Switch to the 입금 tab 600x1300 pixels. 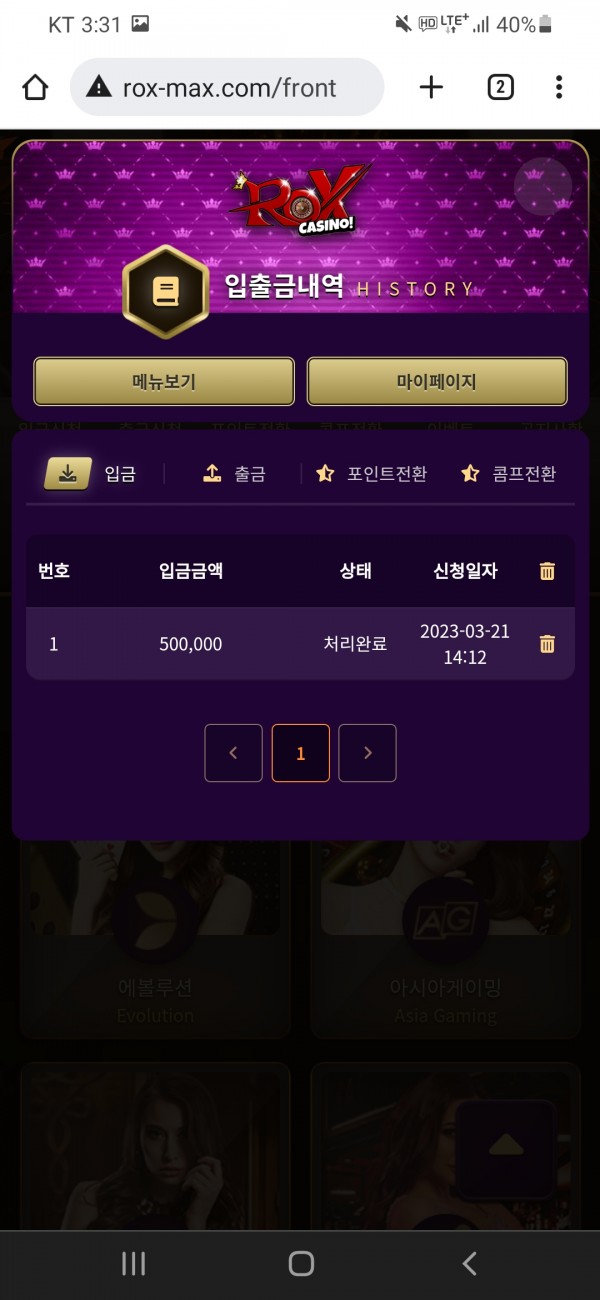click(92, 474)
